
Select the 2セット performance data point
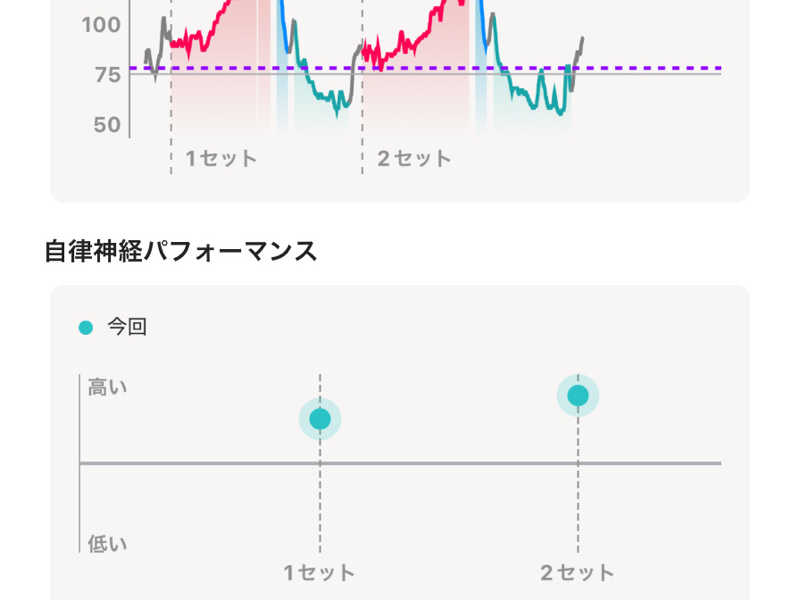coord(578,396)
